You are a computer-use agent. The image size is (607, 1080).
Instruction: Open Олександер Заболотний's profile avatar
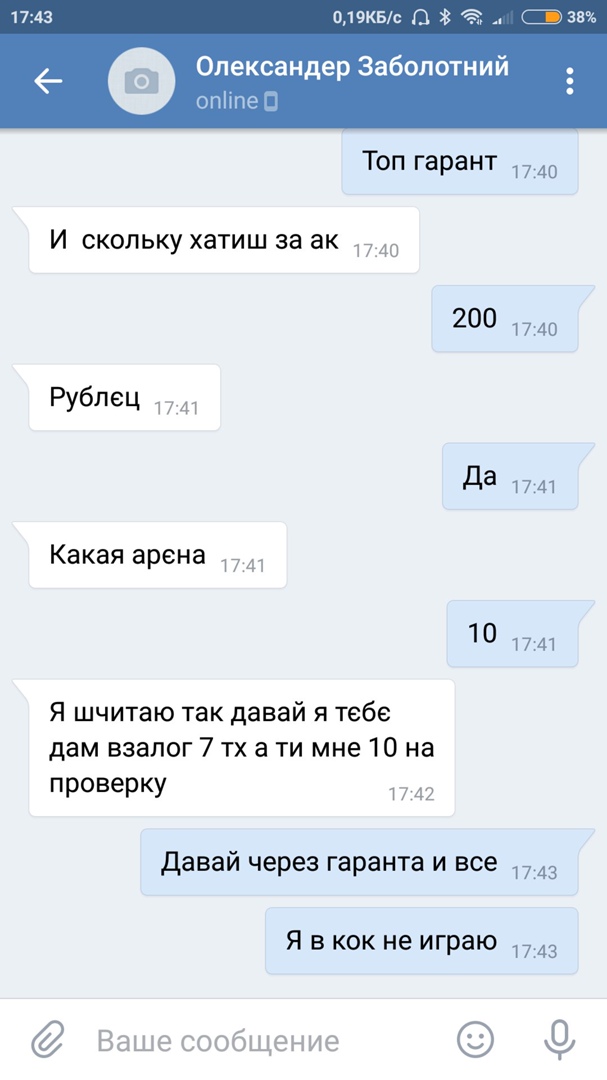tap(141, 81)
